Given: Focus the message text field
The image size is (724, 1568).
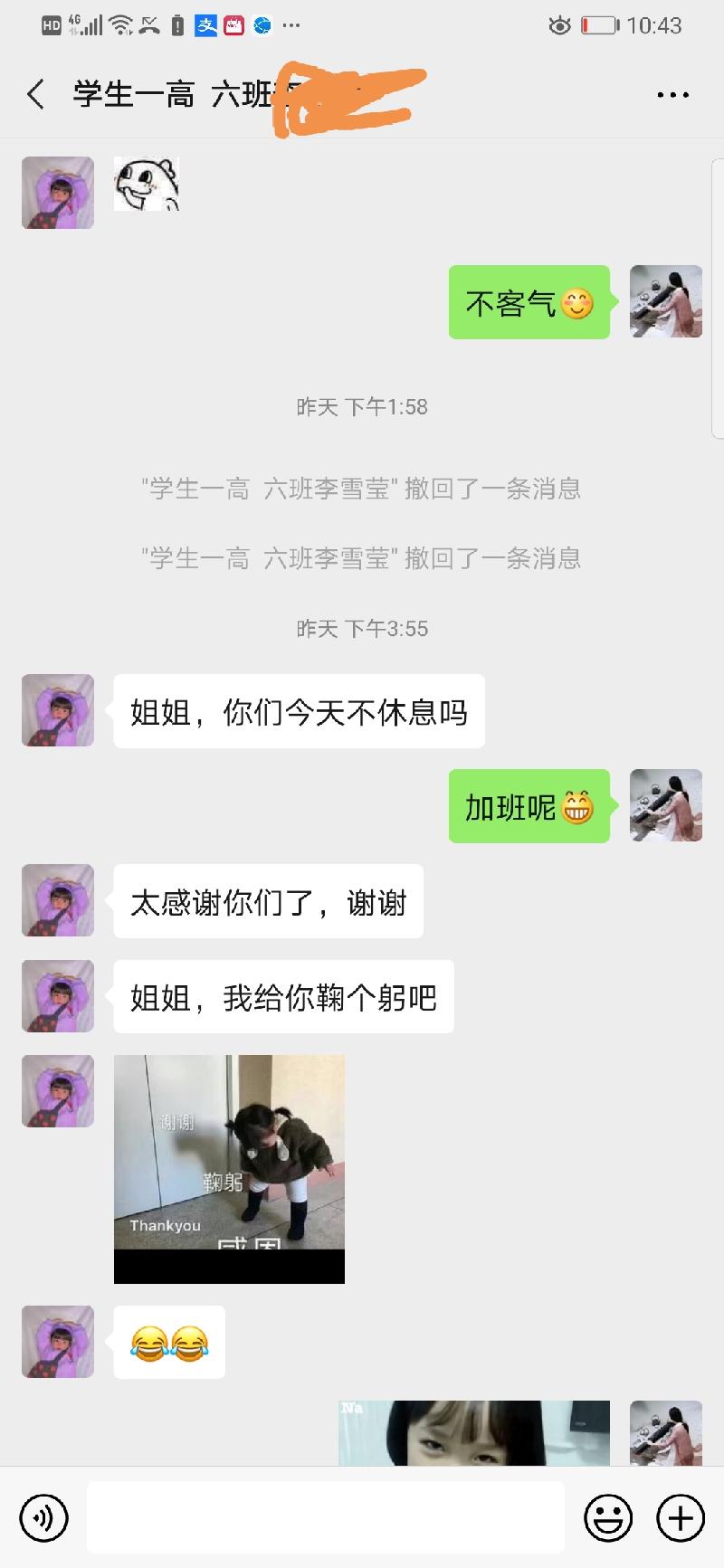Looking at the screenshot, I should coord(326,1517).
